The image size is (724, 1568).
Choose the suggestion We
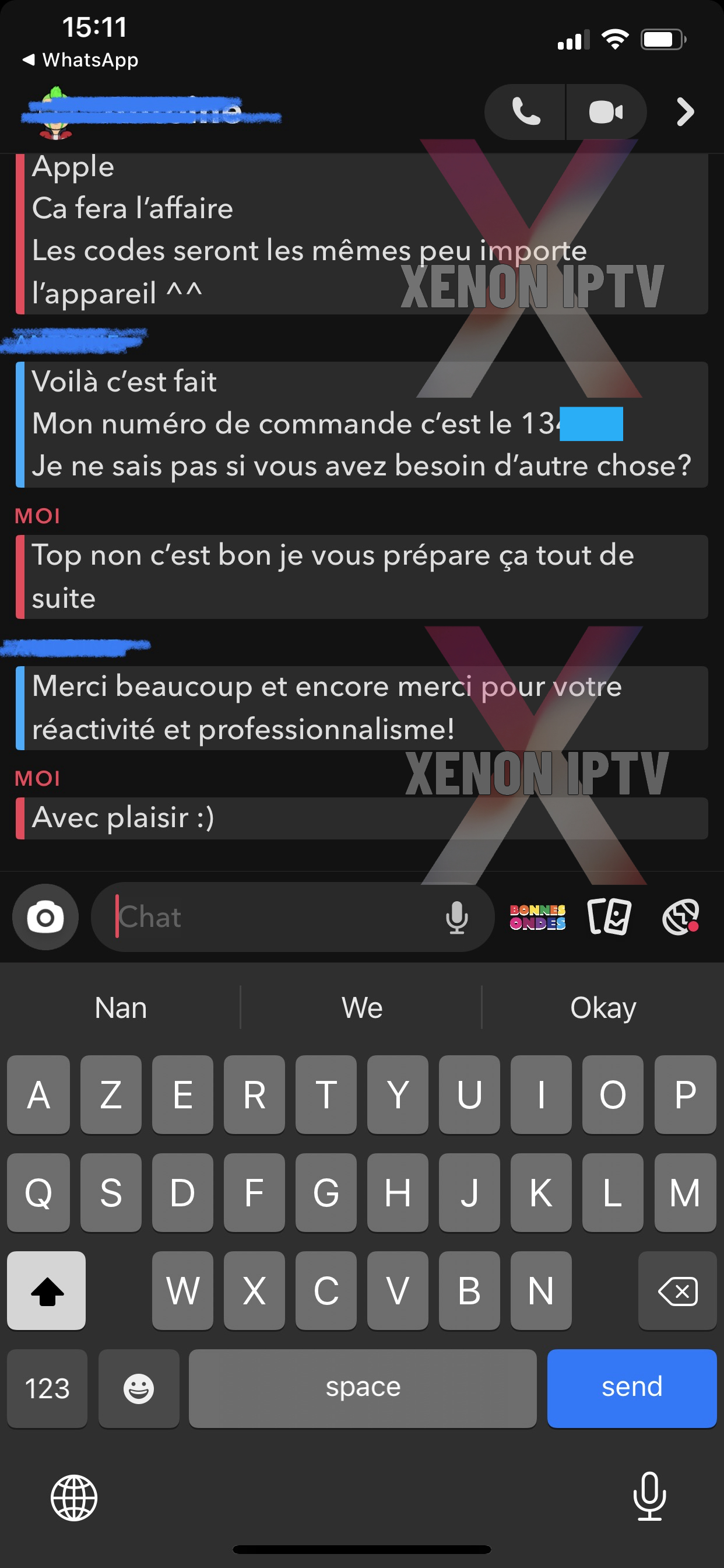click(x=361, y=1007)
